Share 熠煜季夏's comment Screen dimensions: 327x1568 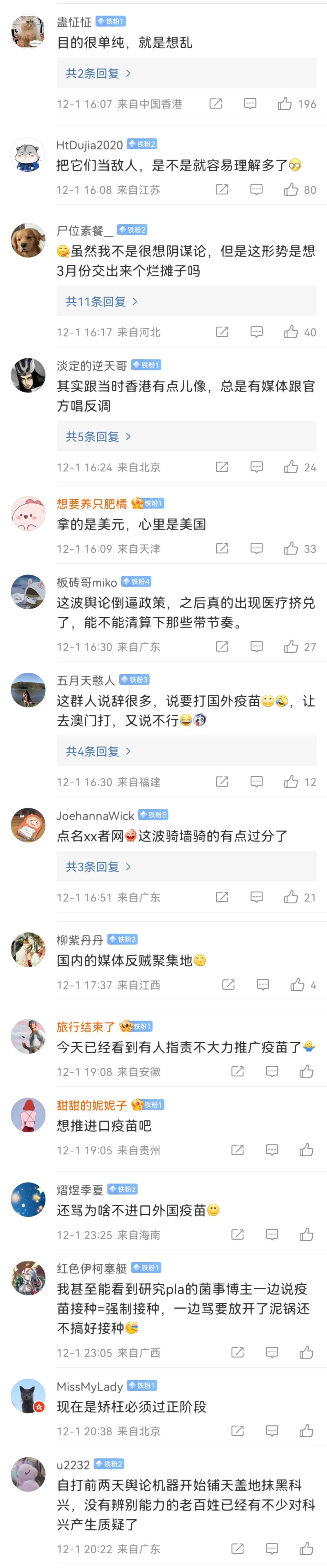237,1235
